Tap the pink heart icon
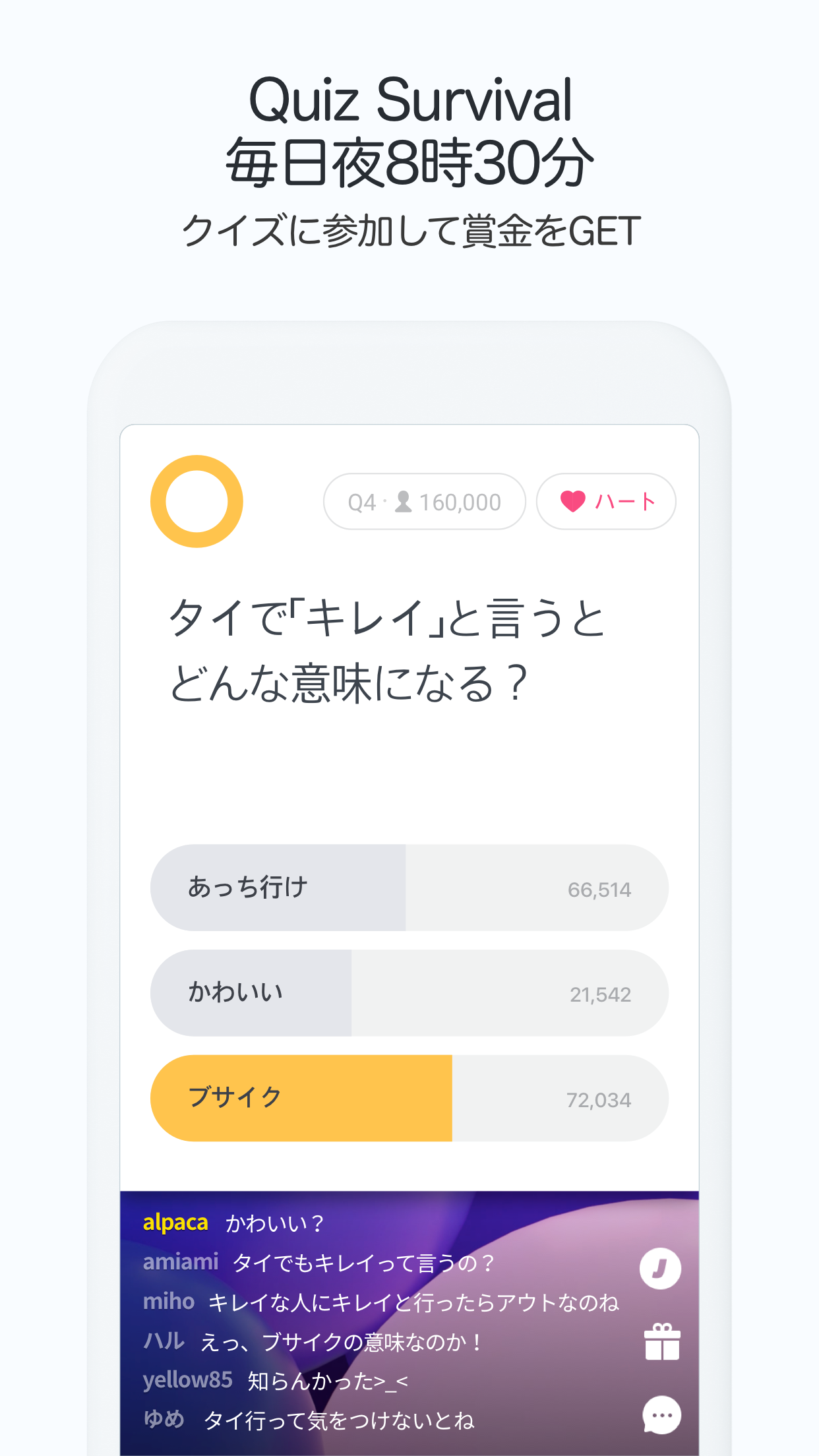The image size is (819, 1456). pos(574,501)
